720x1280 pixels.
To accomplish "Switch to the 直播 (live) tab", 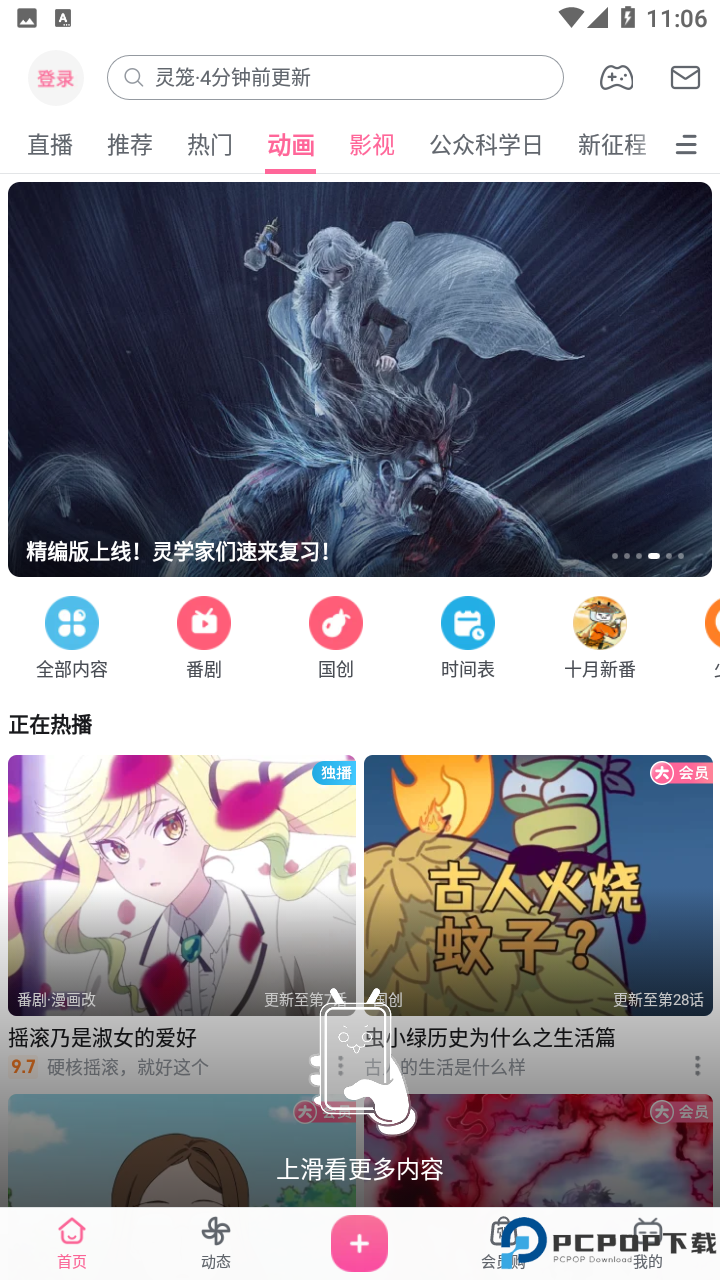I will (49, 144).
